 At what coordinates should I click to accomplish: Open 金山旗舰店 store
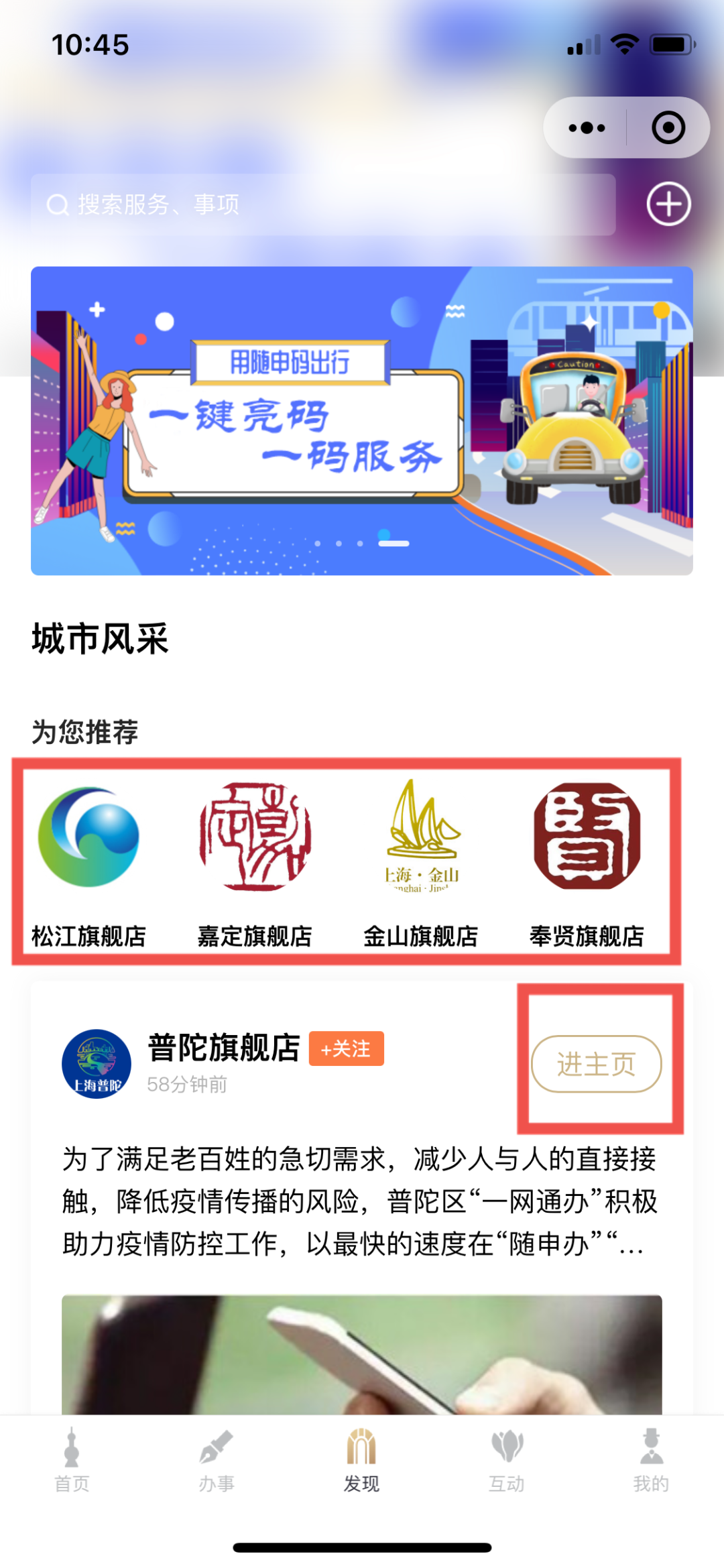[x=421, y=861]
